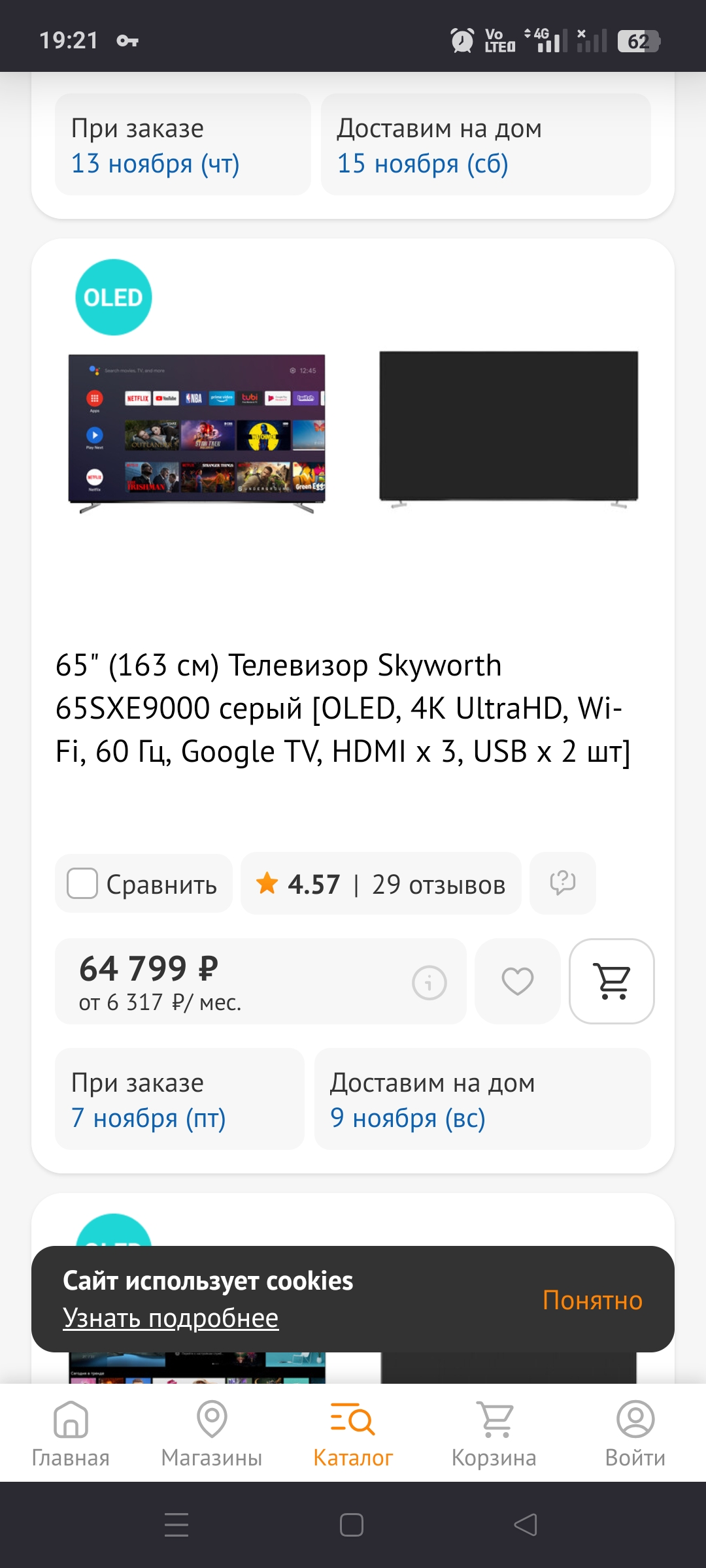Select the Войти tab to sign in
The height and width of the screenshot is (1568, 706).
(635, 1433)
